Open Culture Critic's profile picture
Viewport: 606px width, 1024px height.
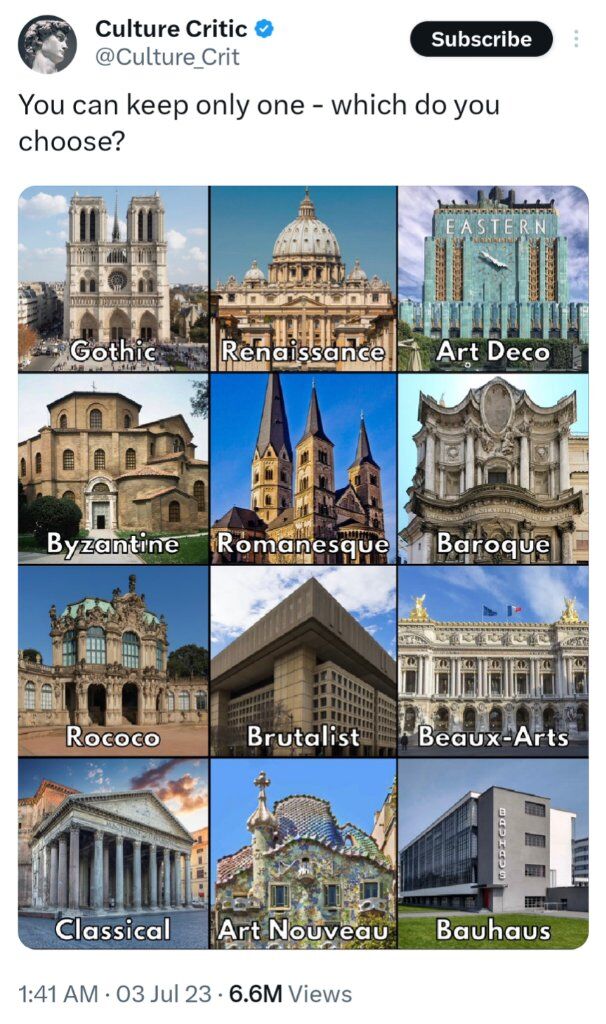tap(47, 44)
